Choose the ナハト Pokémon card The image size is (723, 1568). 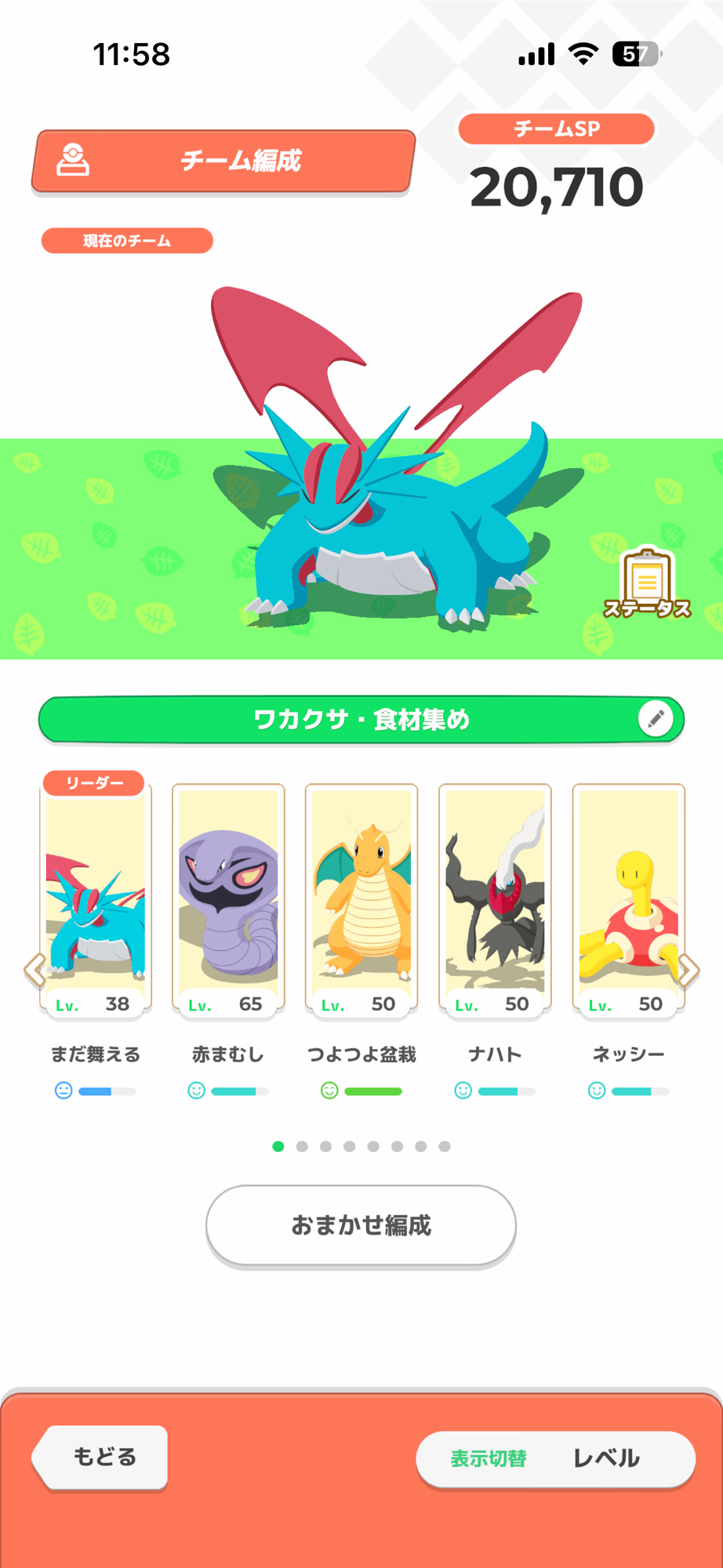(x=495, y=902)
